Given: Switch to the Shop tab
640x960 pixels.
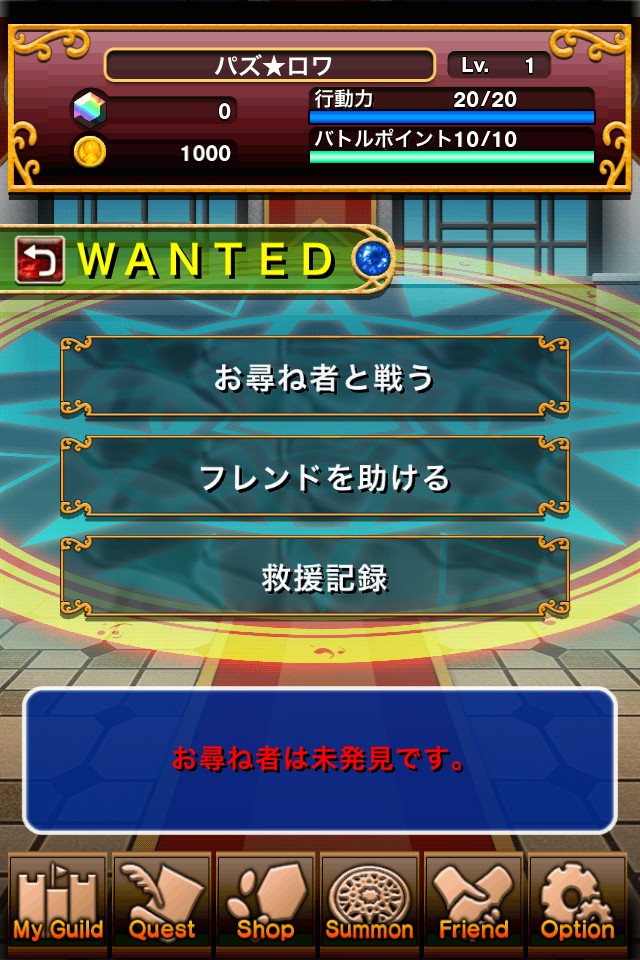Looking at the screenshot, I should point(266,902).
